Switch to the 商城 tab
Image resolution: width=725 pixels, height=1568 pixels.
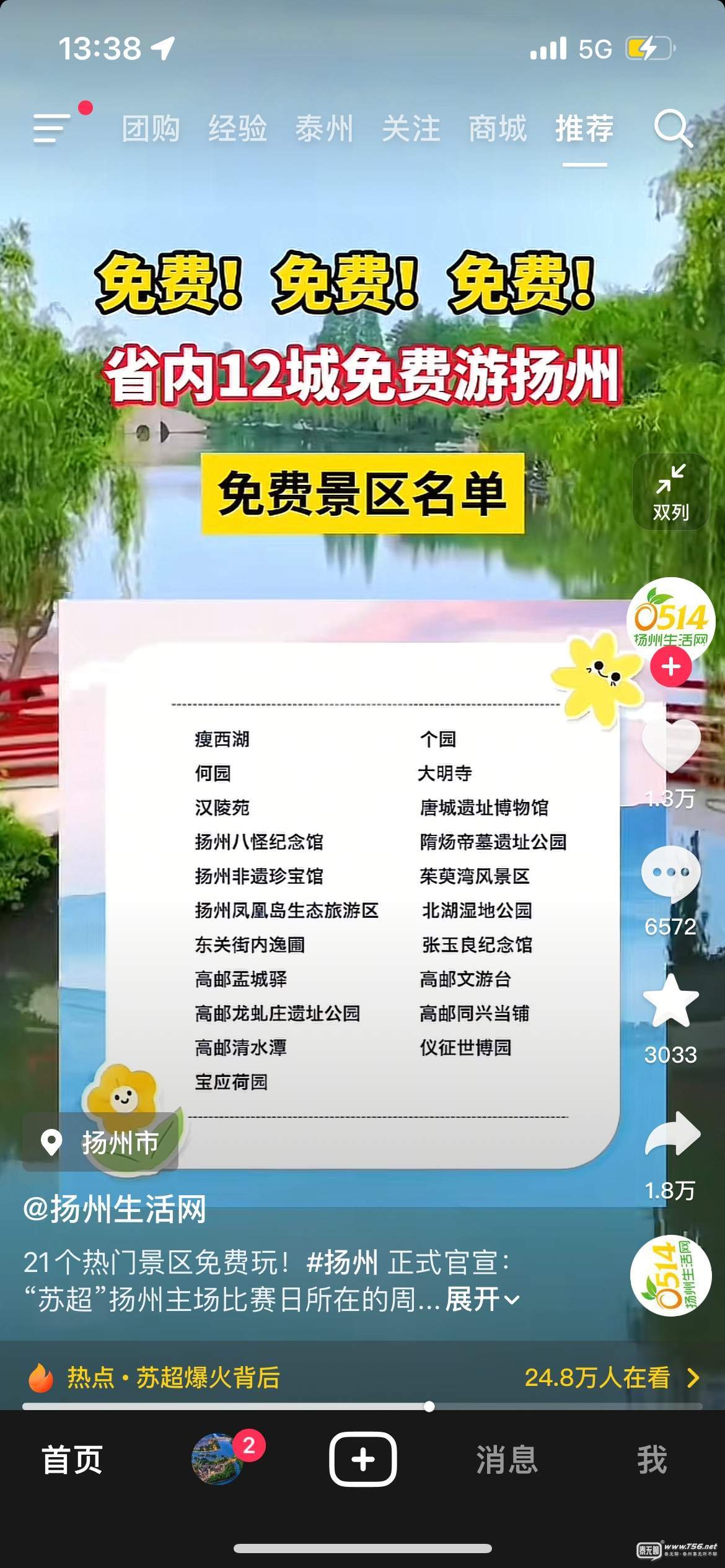(x=498, y=129)
